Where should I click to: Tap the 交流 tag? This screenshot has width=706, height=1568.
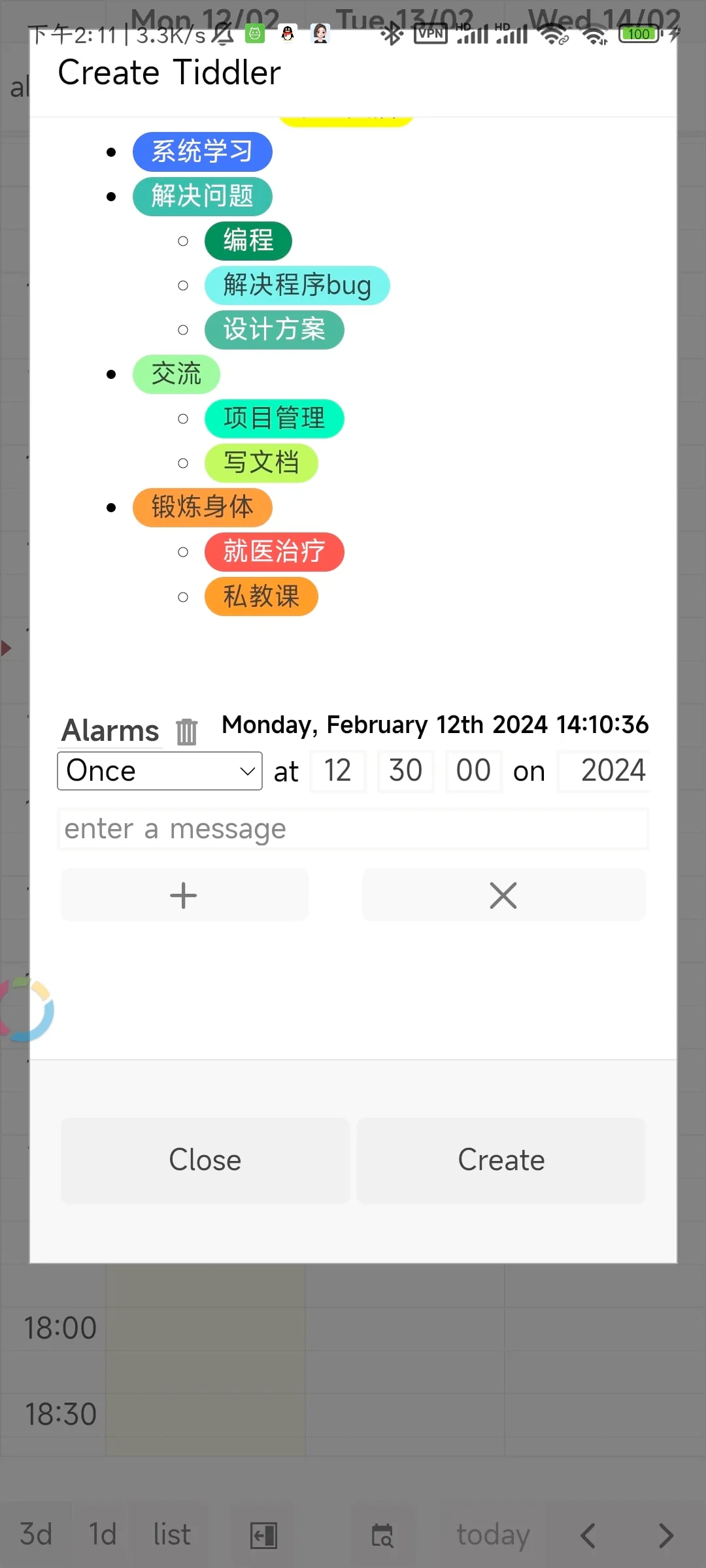coord(176,374)
